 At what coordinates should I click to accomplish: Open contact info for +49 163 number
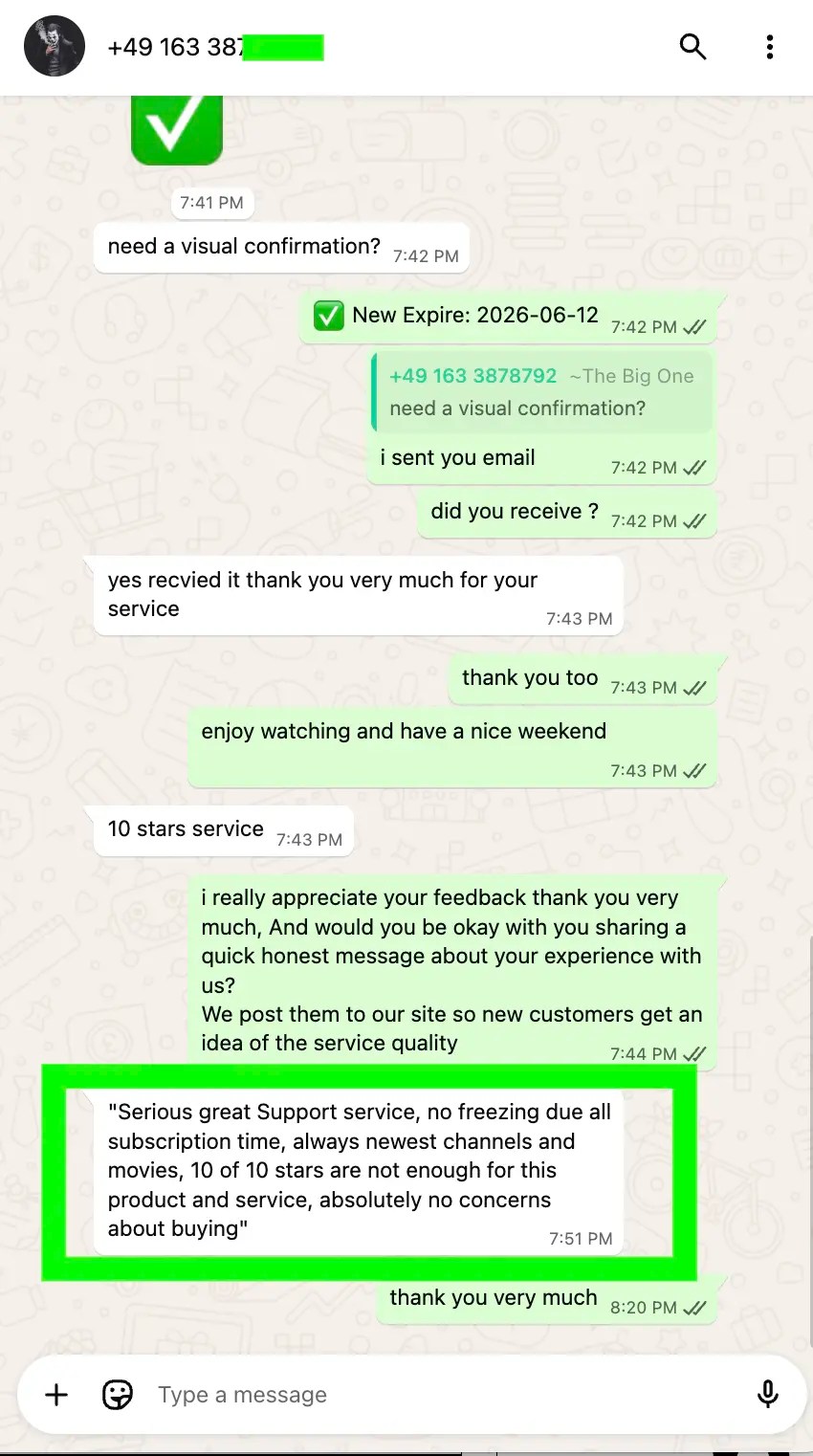coord(215,47)
